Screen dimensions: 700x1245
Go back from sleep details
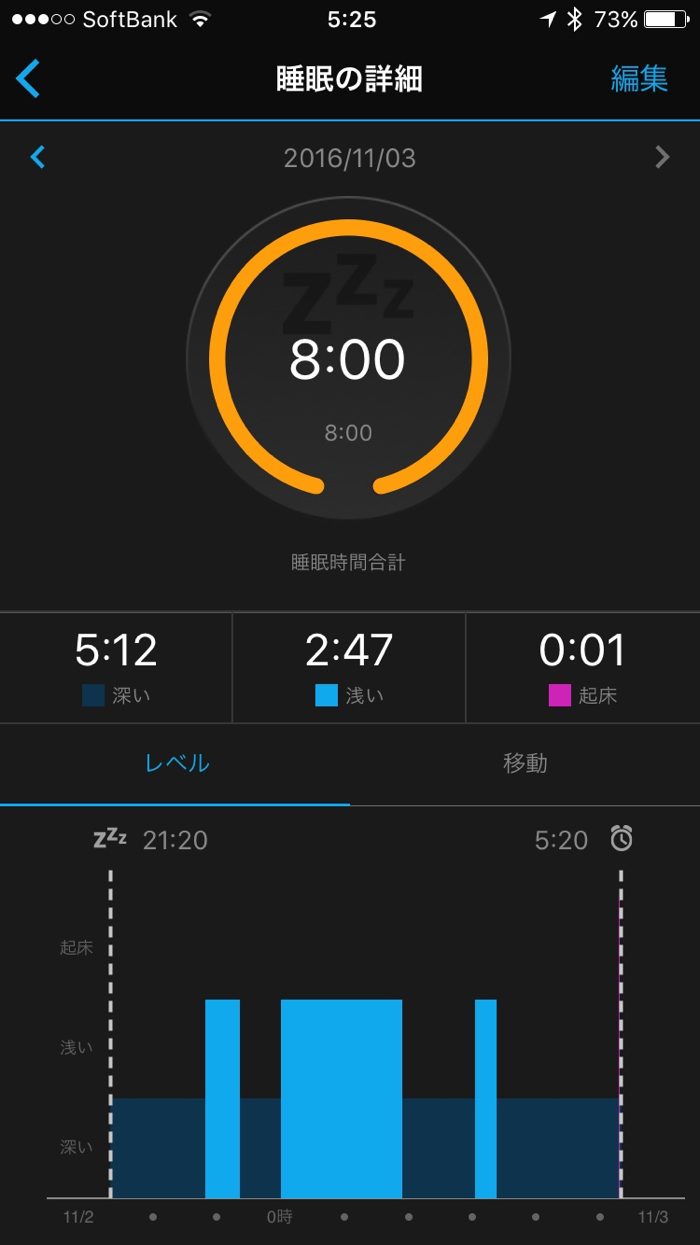click(x=28, y=79)
